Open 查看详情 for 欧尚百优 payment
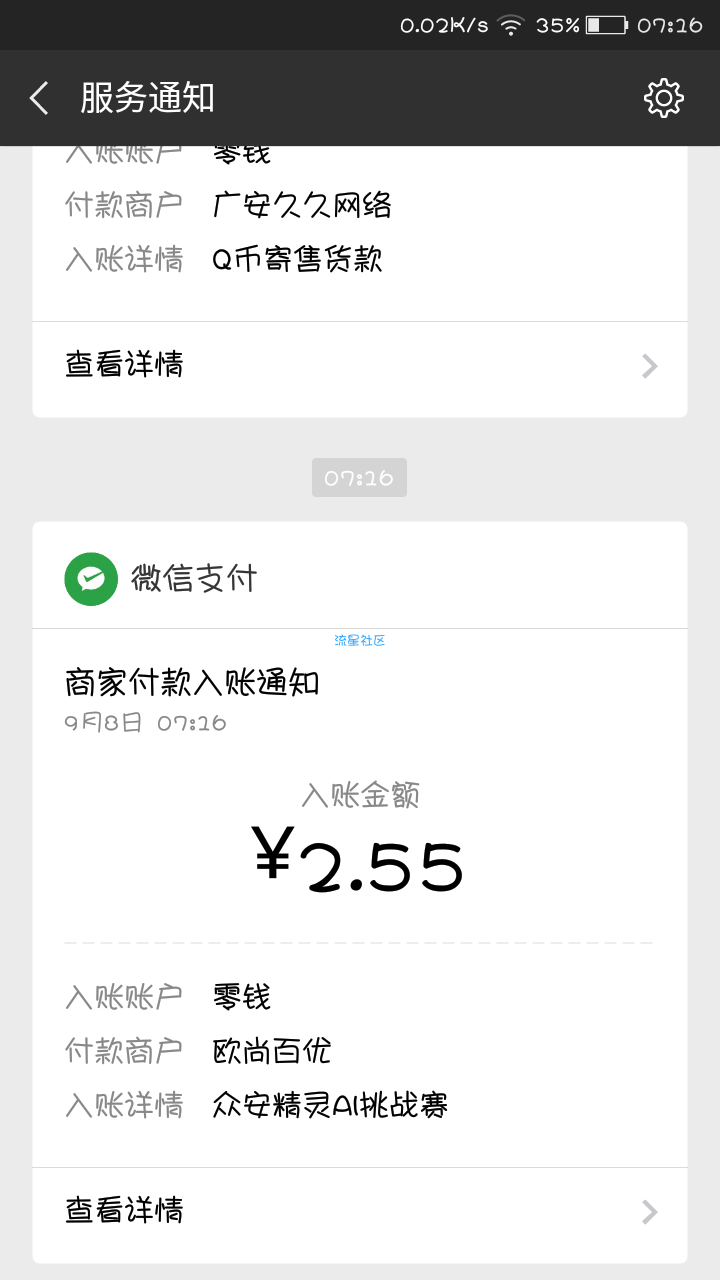Image resolution: width=720 pixels, height=1280 pixels. (360, 1211)
